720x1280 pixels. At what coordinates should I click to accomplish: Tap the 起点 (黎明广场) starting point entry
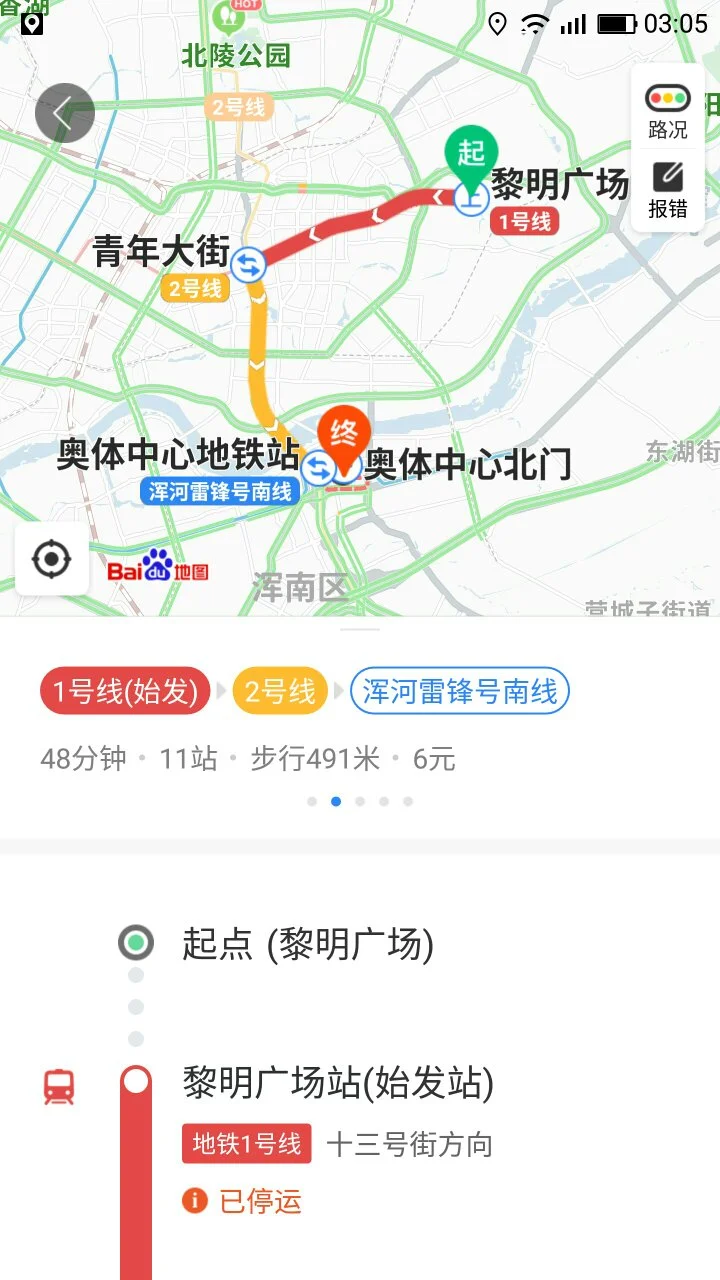click(310, 943)
